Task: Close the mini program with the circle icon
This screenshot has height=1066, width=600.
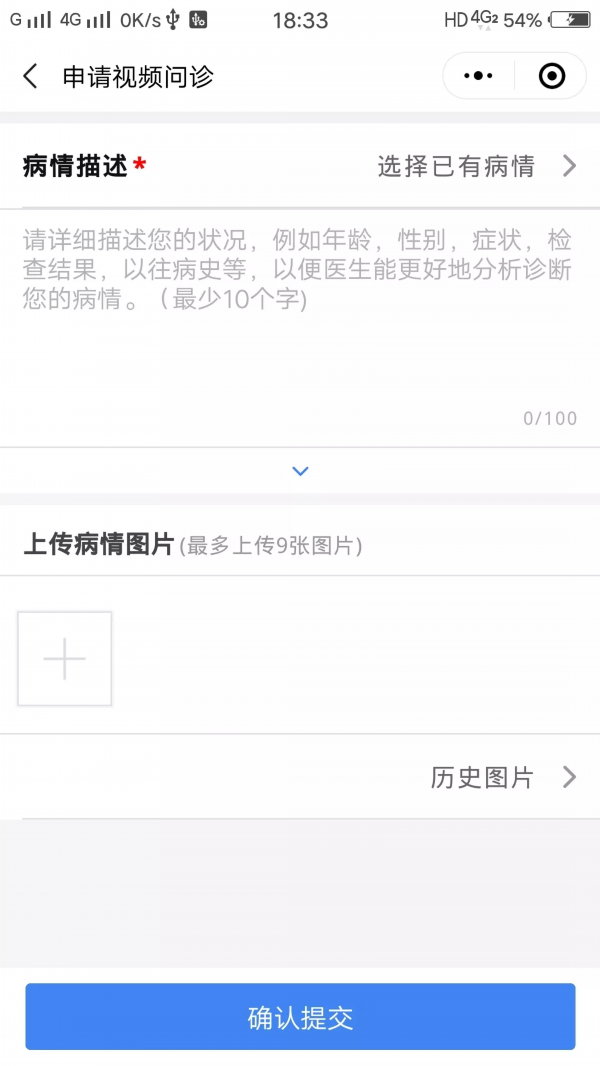Action: 552,76
